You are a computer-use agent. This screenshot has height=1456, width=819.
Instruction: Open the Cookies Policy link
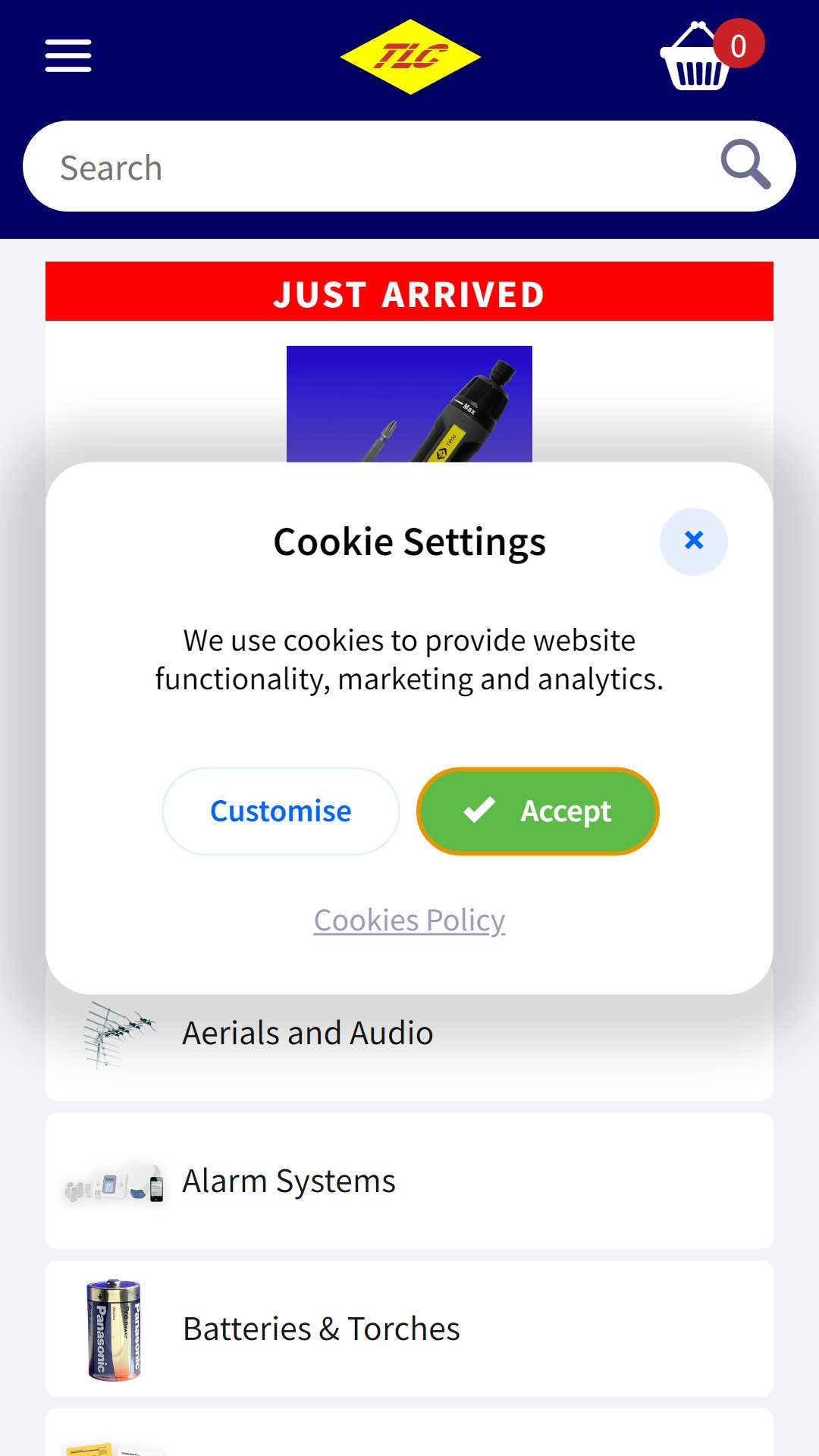[x=409, y=921]
